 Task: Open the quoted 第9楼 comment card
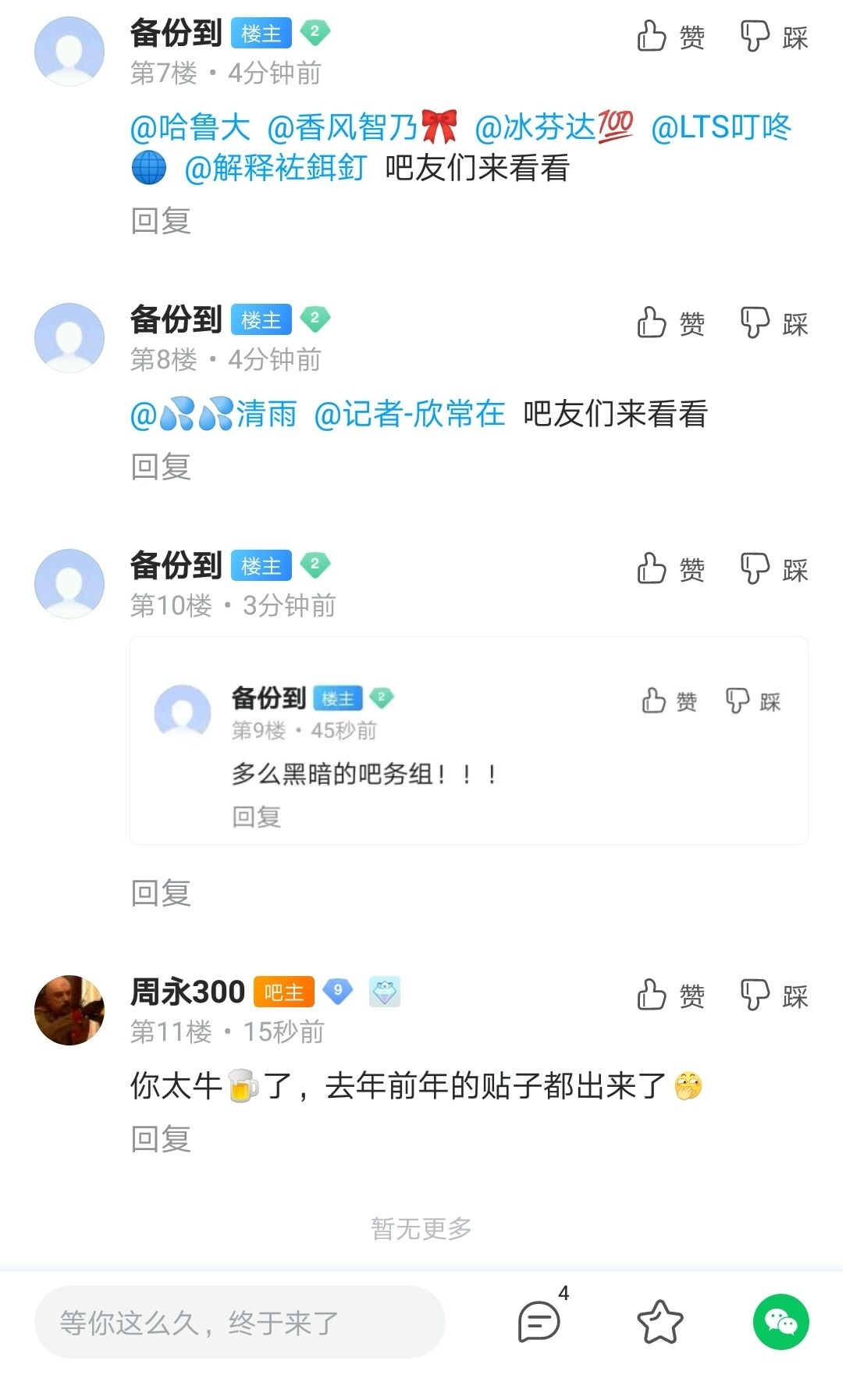[x=468, y=773]
